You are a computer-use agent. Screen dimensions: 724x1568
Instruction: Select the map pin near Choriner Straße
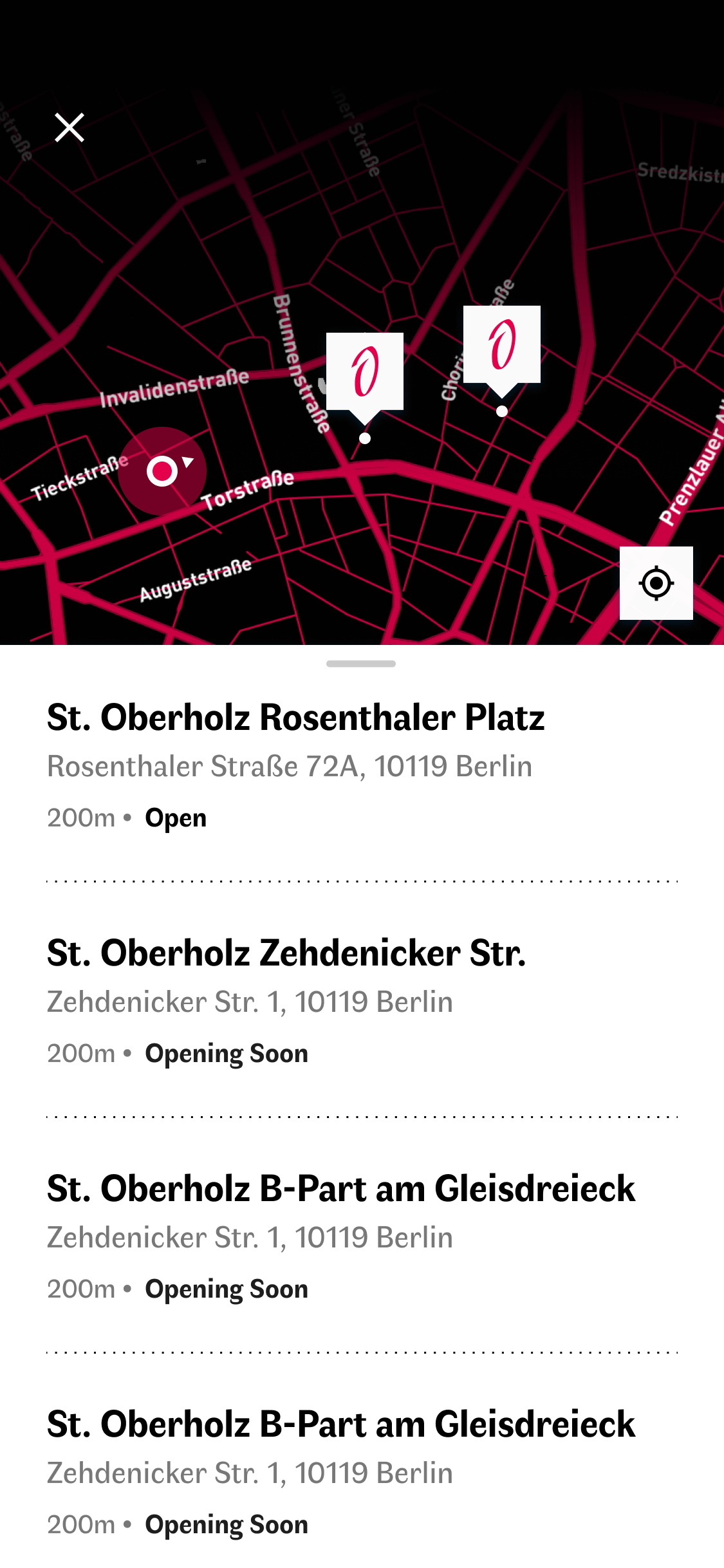click(502, 345)
